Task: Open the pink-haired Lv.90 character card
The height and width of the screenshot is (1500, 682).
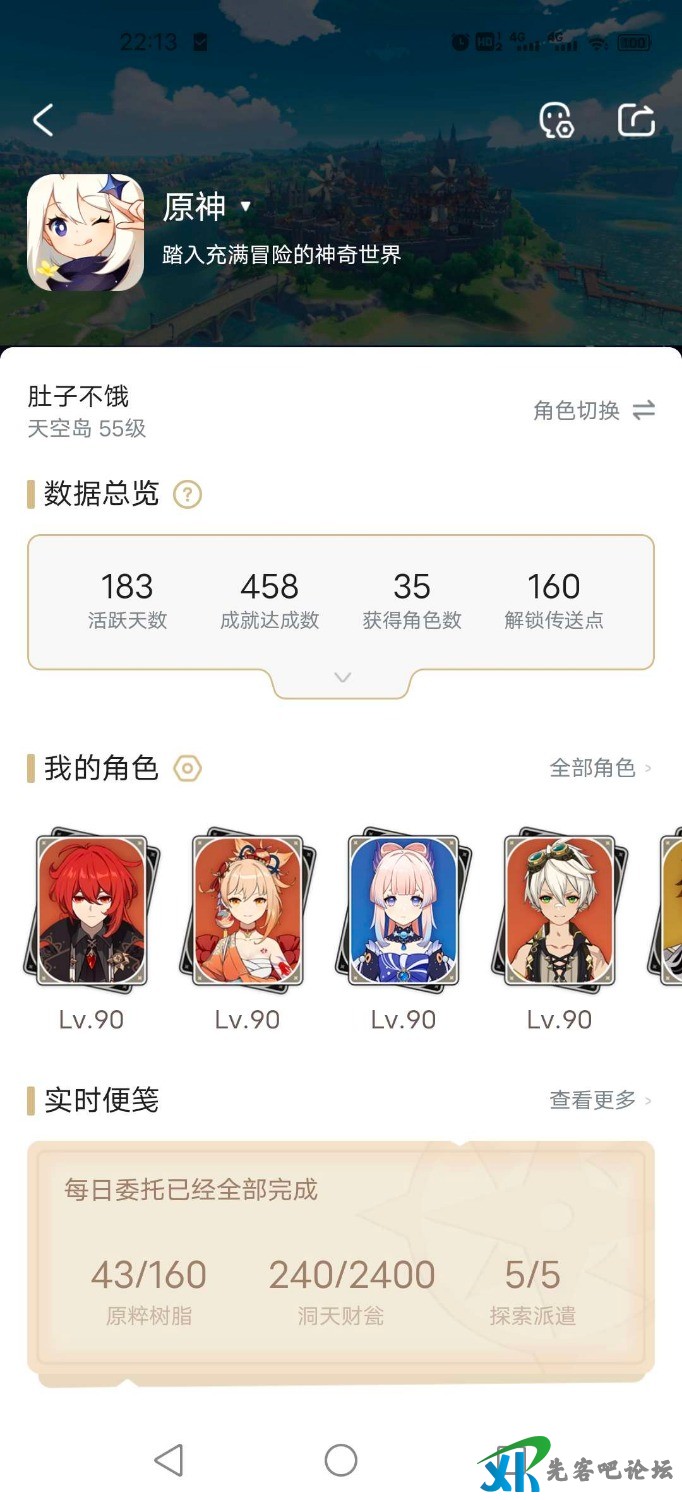Action: (x=403, y=910)
